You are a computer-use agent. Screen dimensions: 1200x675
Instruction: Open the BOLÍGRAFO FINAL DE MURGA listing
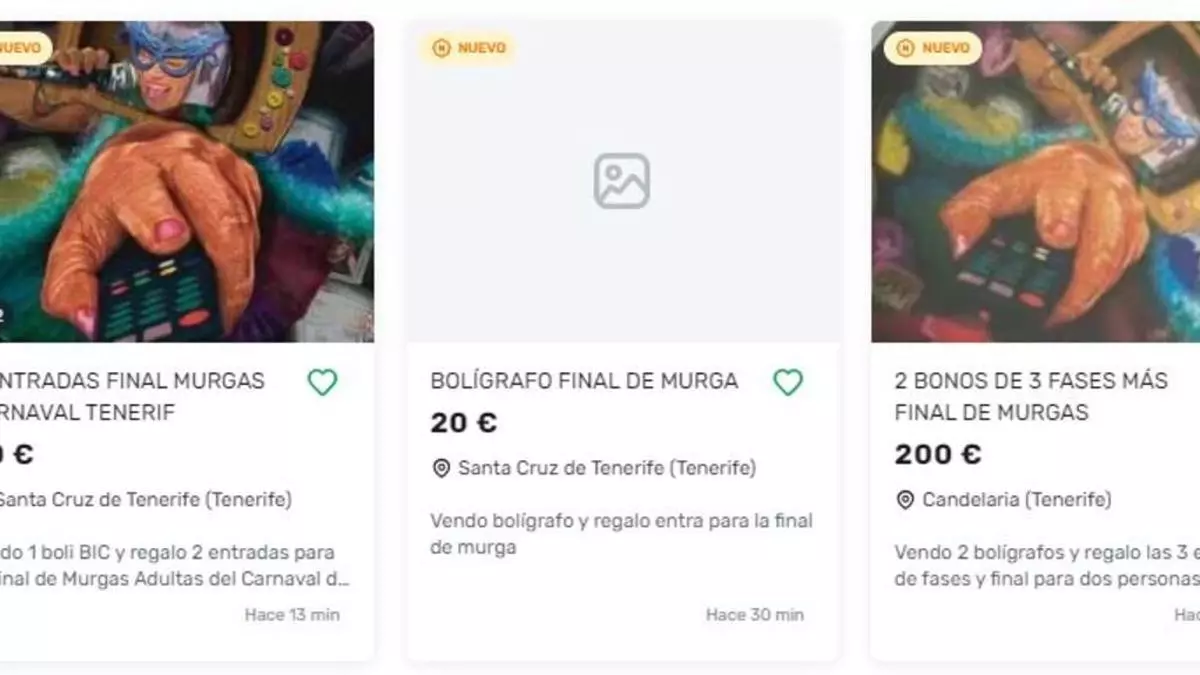point(584,381)
